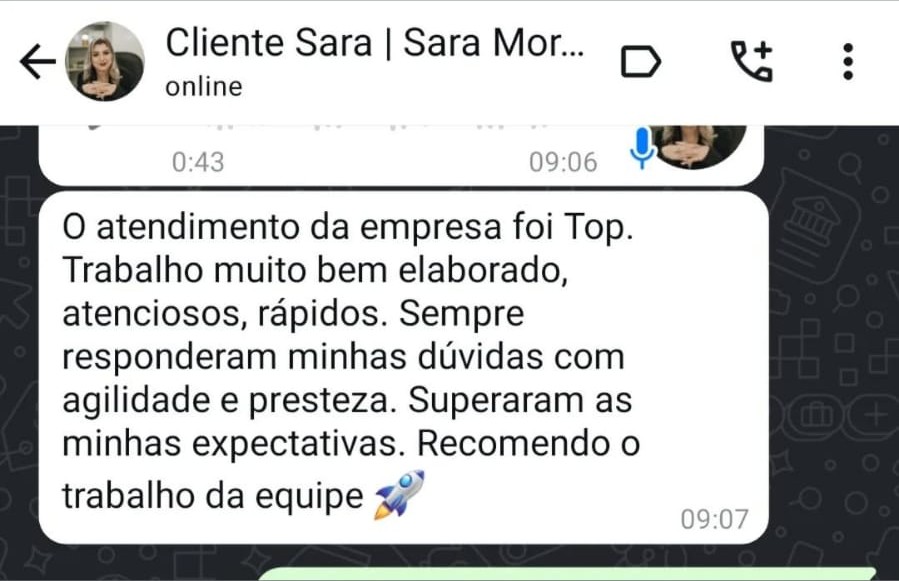This screenshot has width=899, height=581.
Task: Tap the label tag icon
Action: coord(641,63)
